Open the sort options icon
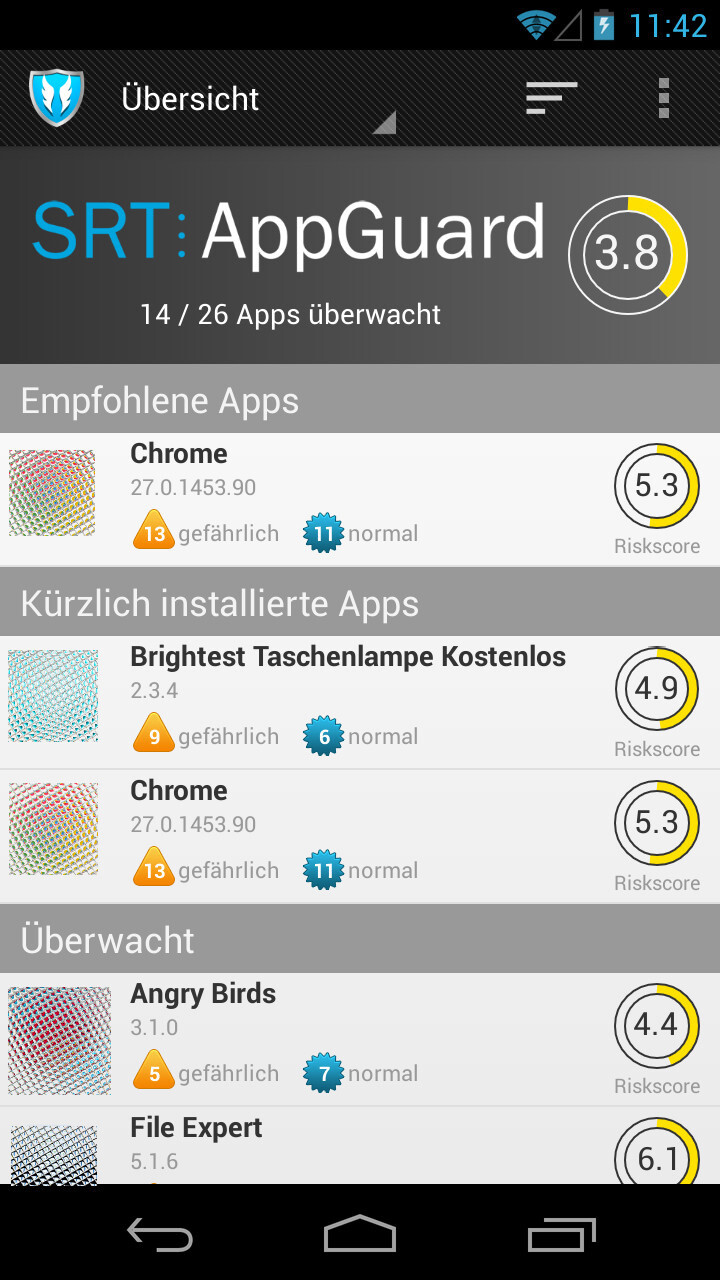720x1280 pixels. pyautogui.click(x=551, y=97)
